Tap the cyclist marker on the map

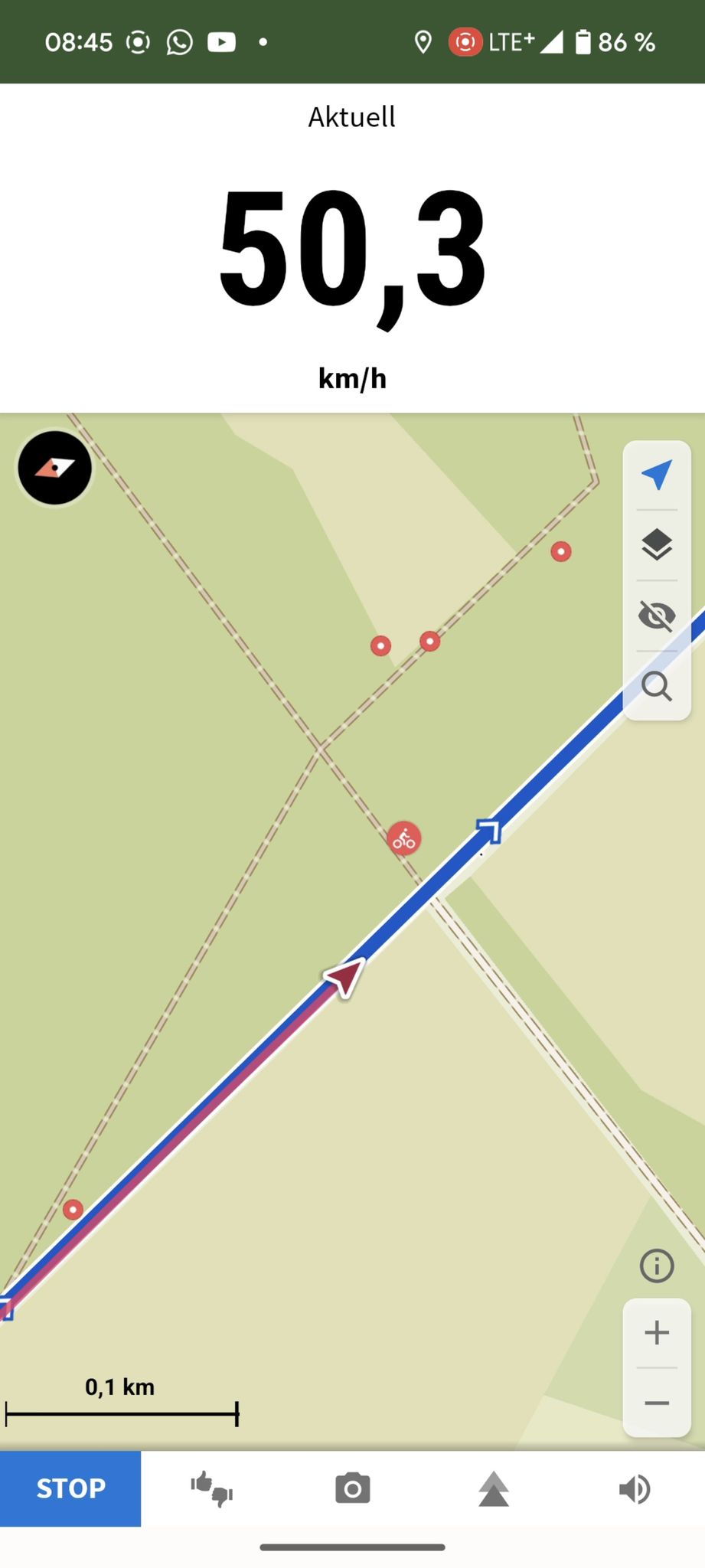(x=404, y=838)
